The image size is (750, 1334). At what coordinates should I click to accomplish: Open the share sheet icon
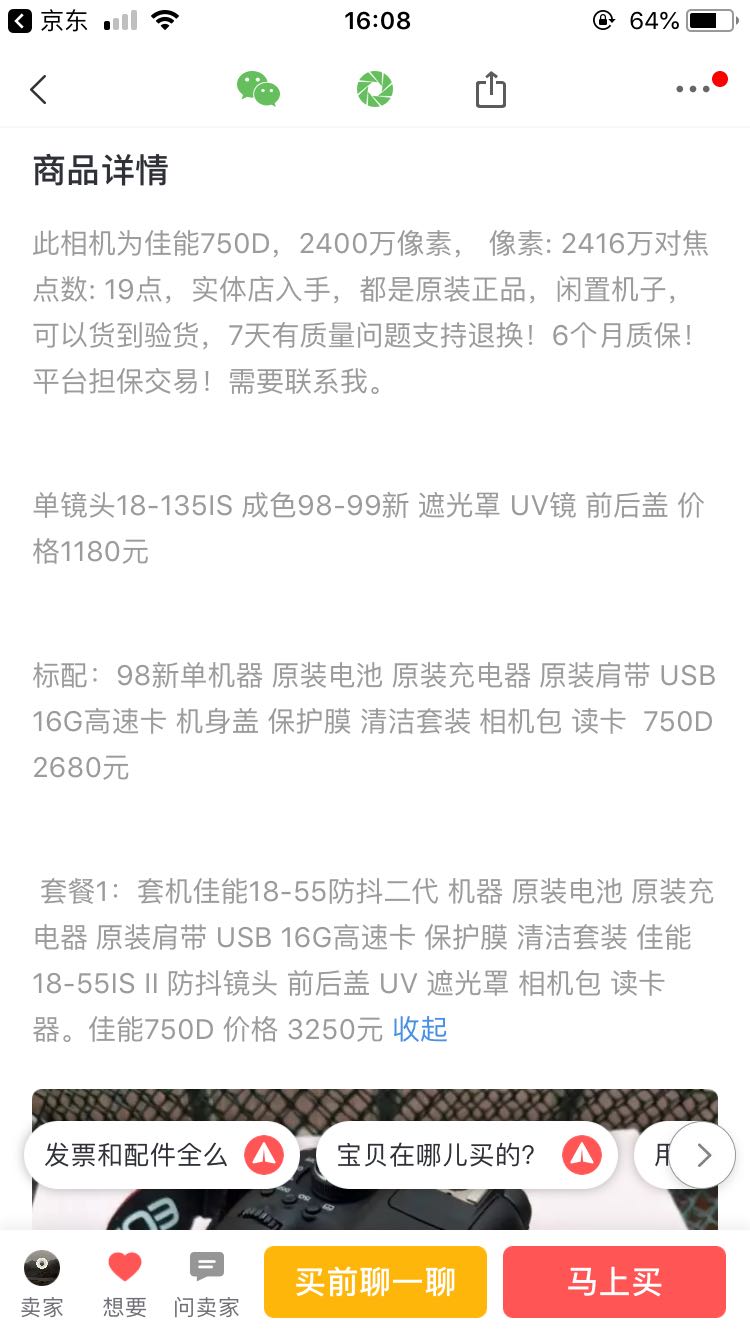490,90
